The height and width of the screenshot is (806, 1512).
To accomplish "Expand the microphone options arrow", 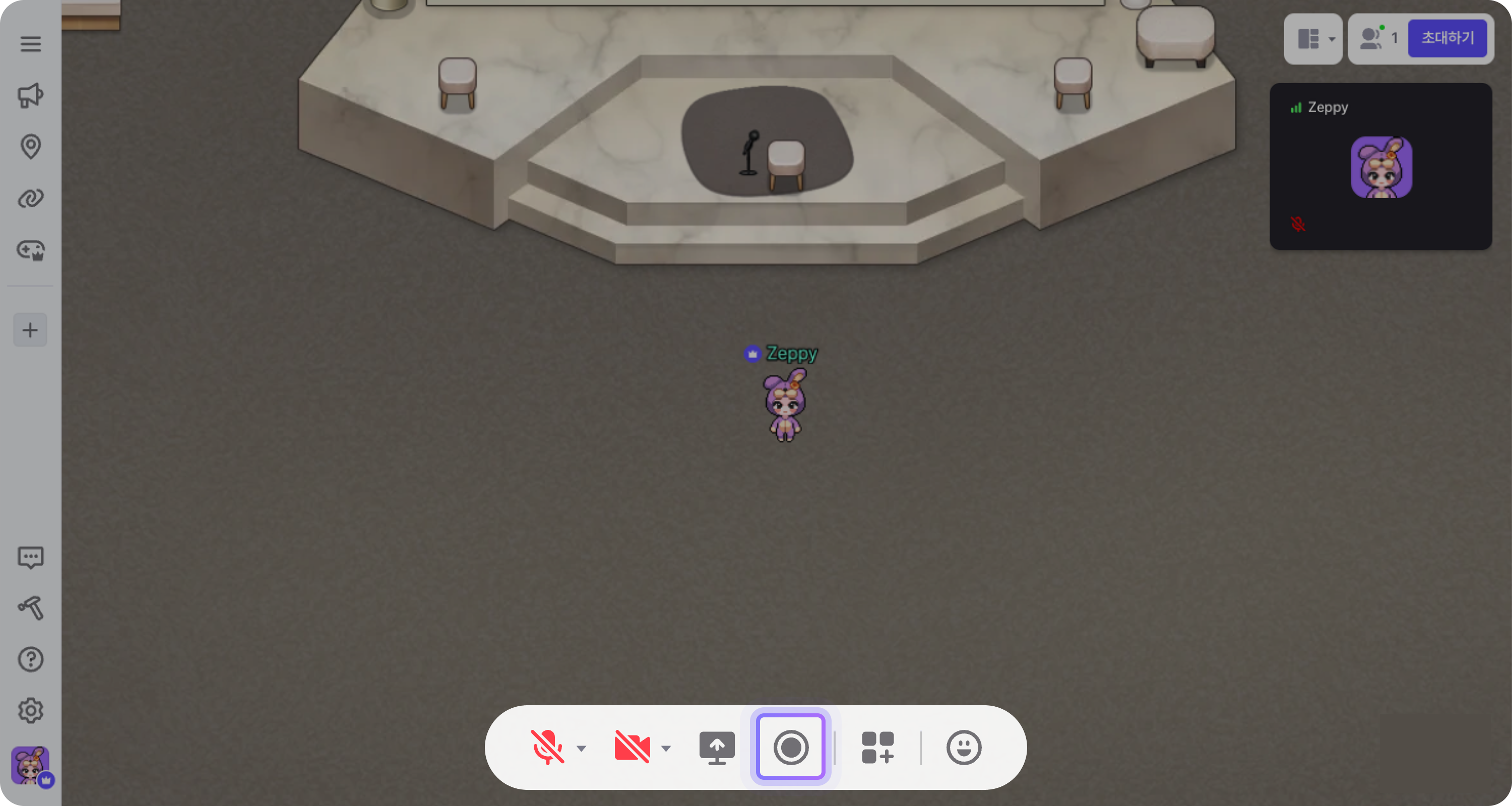I will (581, 748).
